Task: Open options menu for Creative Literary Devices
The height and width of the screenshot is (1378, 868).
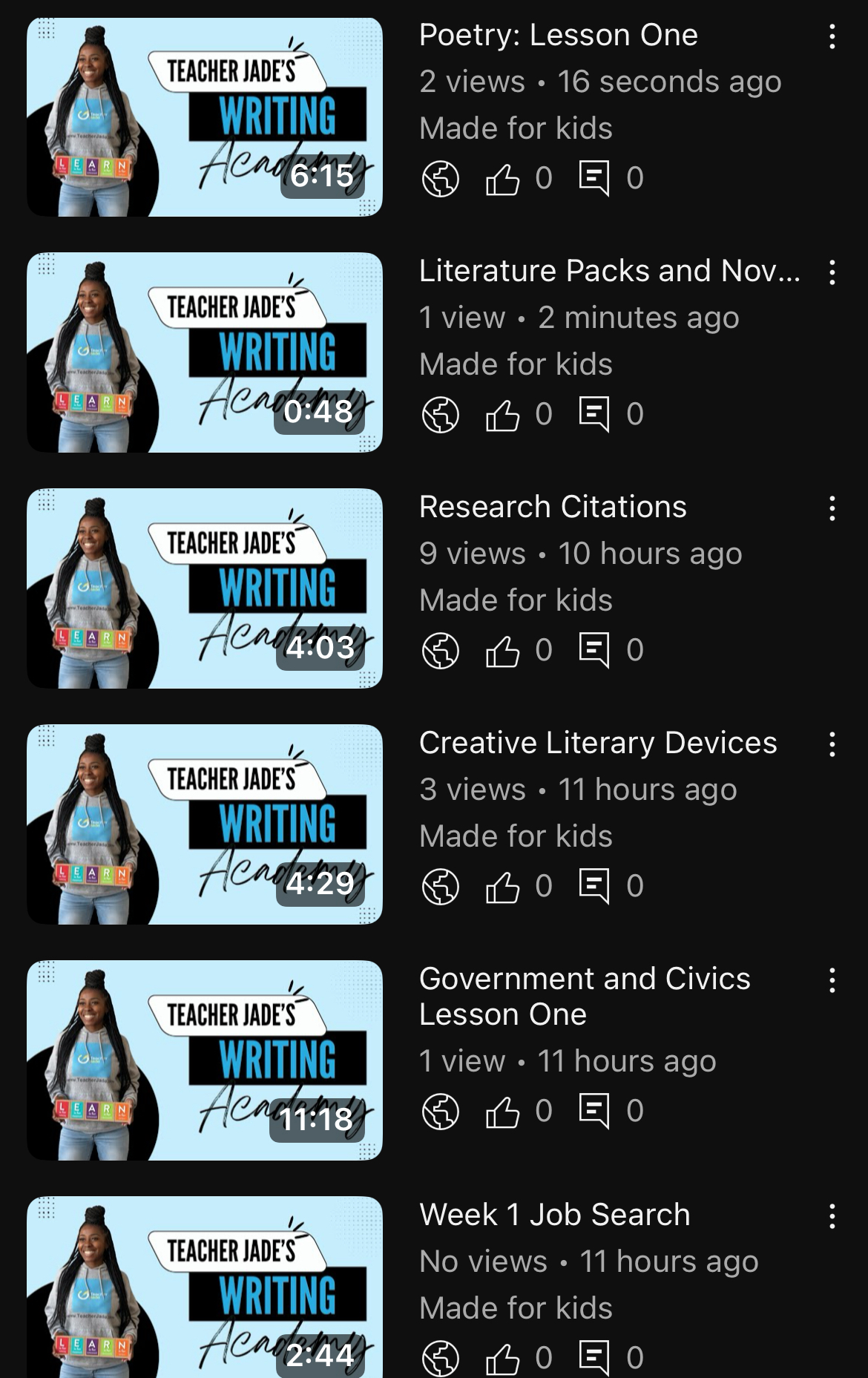Action: (832, 744)
